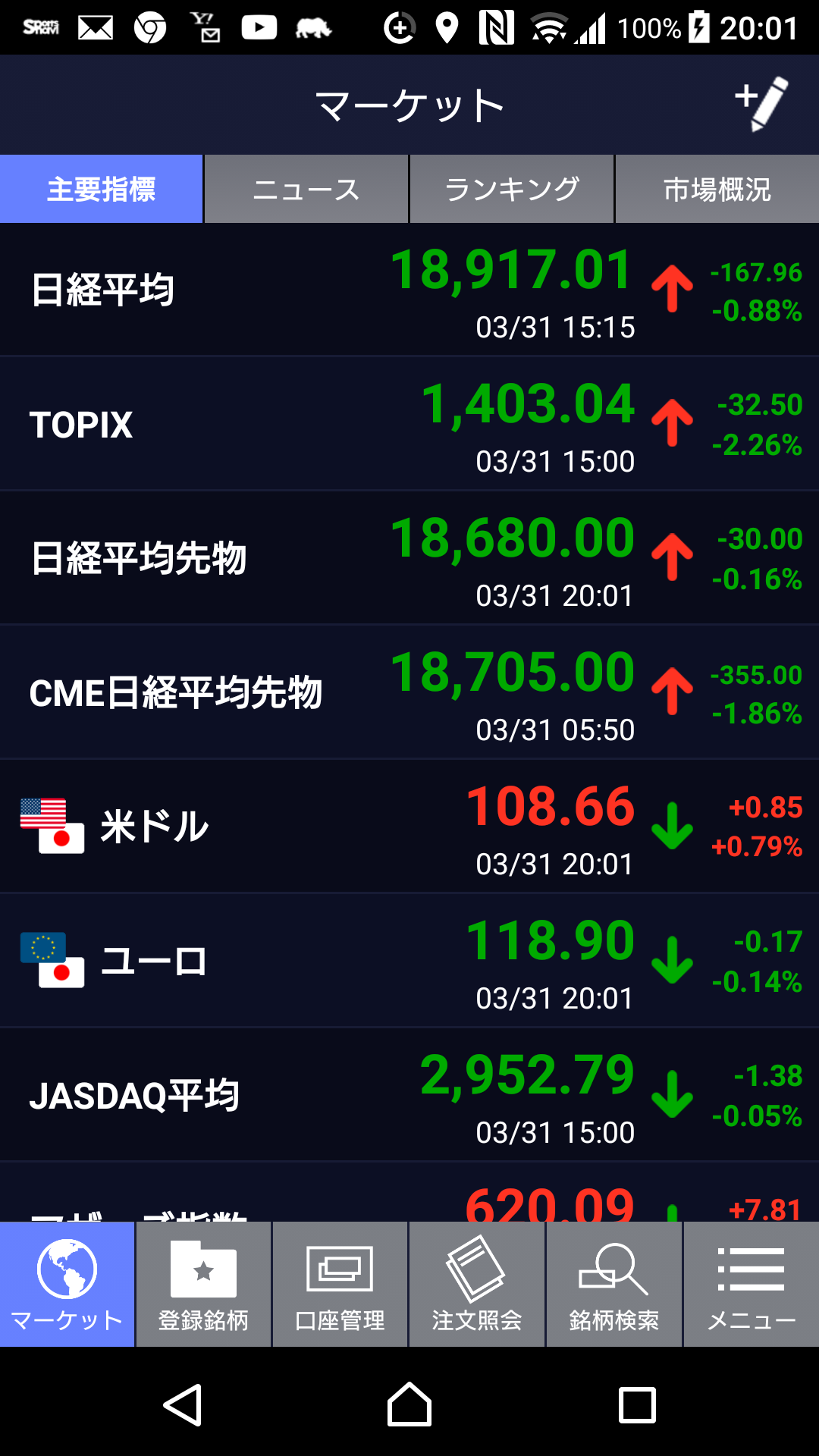819x1456 pixels.
Task: Switch to the ニュース tab
Action: pyautogui.click(x=306, y=190)
